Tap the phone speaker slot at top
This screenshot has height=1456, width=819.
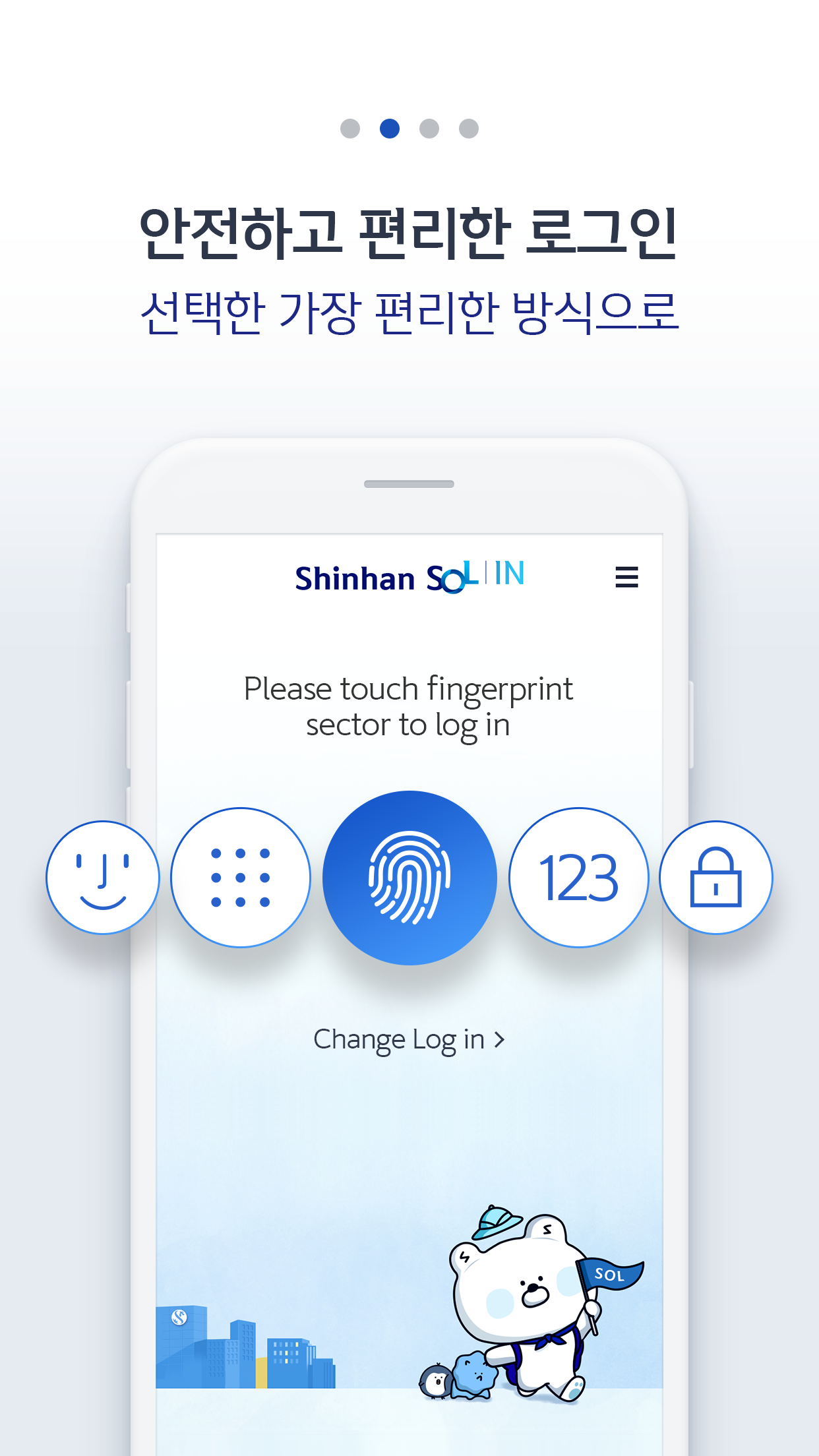409,483
